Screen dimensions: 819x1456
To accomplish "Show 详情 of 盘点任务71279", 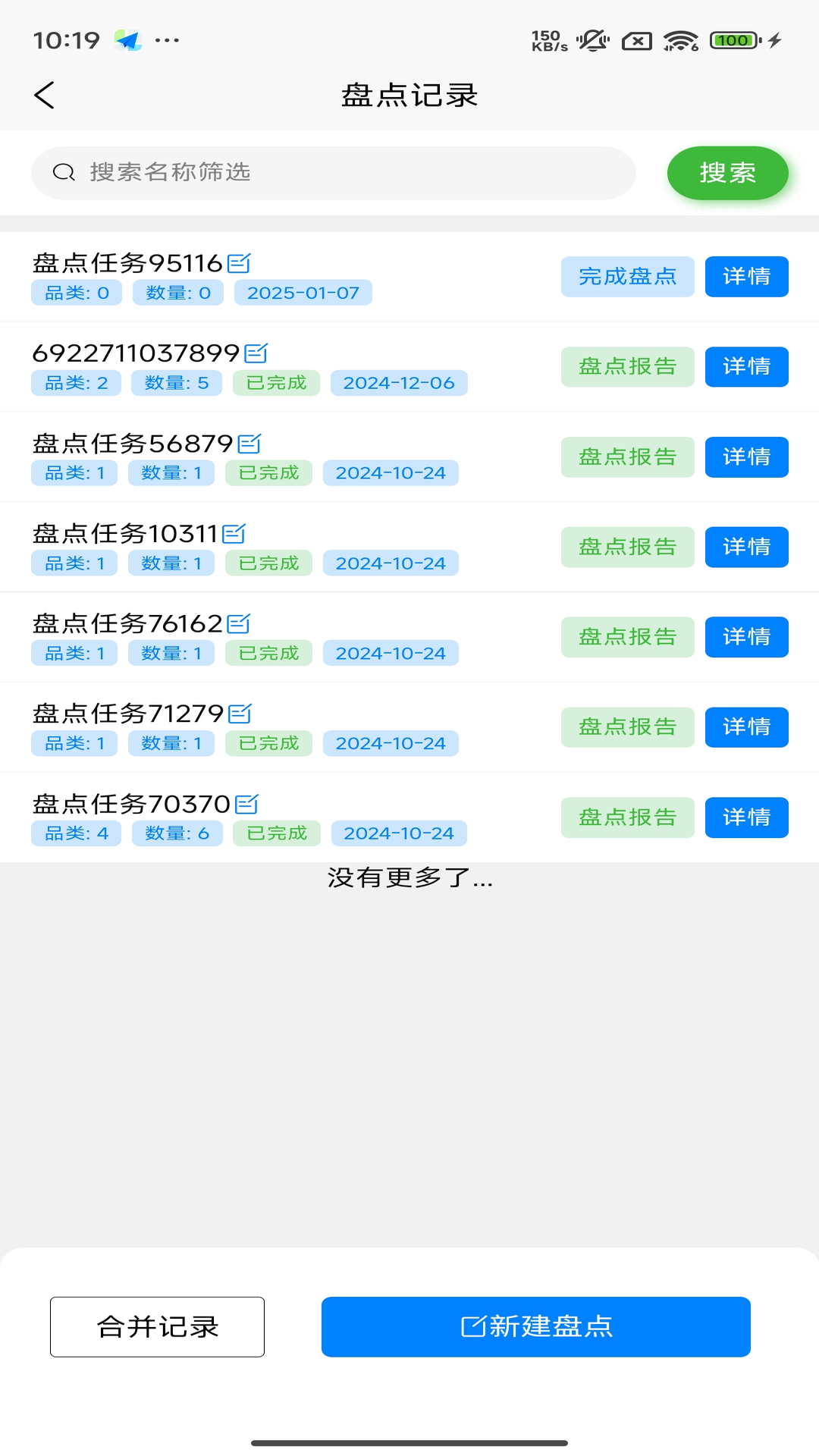I will [x=746, y=727].
